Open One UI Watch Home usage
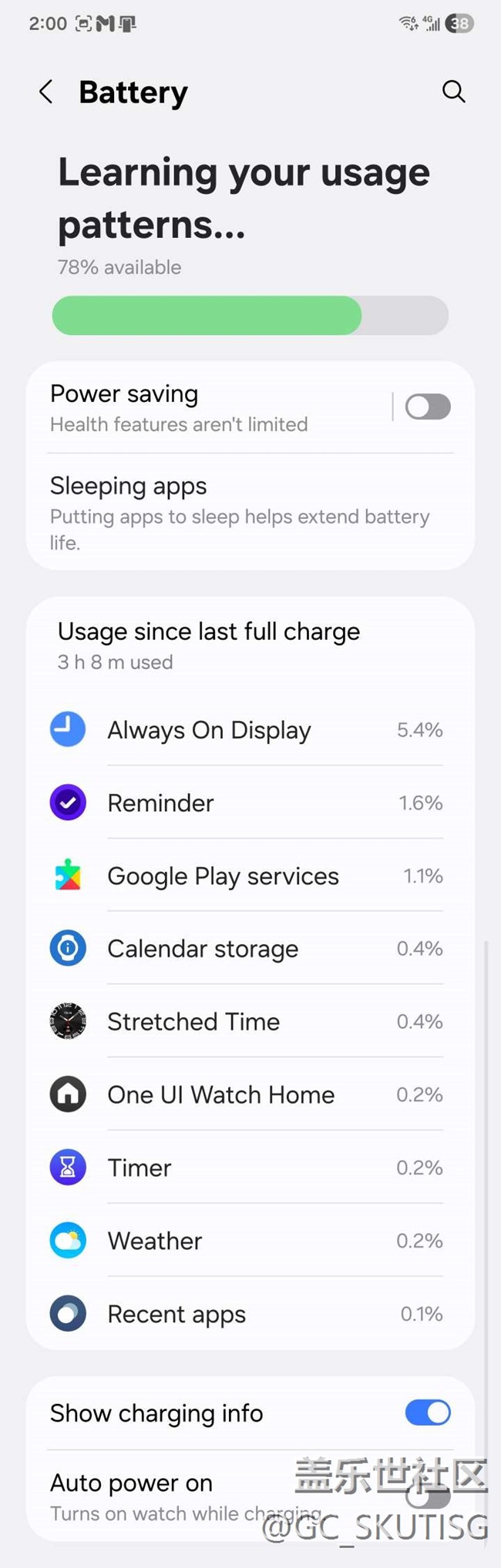 (247, 1095)
